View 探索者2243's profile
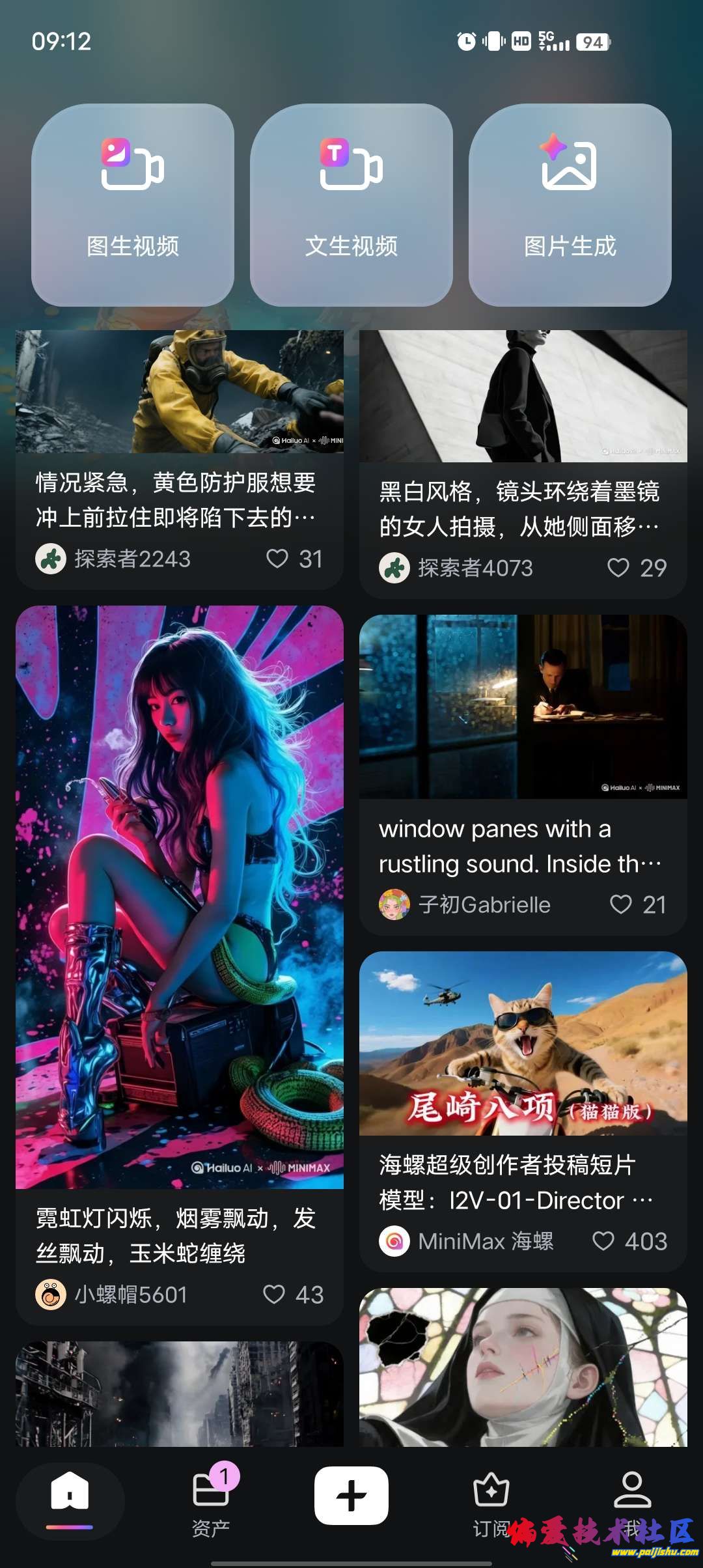Viewport: 703px width, 1568px height. click(x=51, y=559)
